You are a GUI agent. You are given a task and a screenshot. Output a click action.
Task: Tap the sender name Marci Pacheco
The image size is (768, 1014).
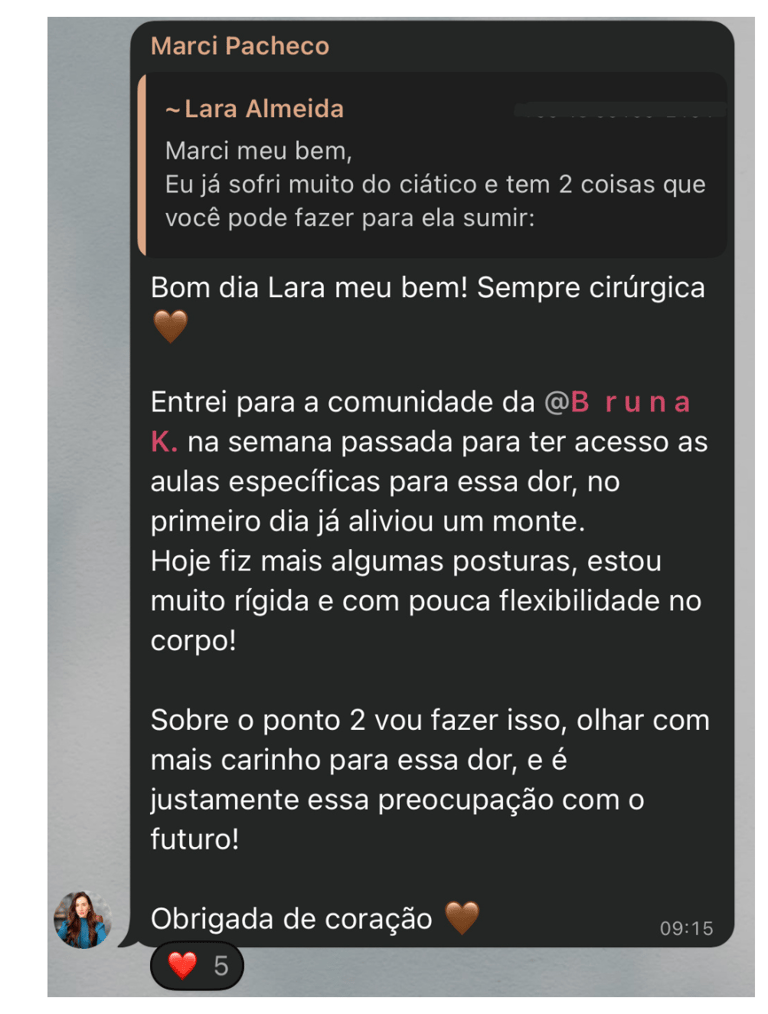239,46
